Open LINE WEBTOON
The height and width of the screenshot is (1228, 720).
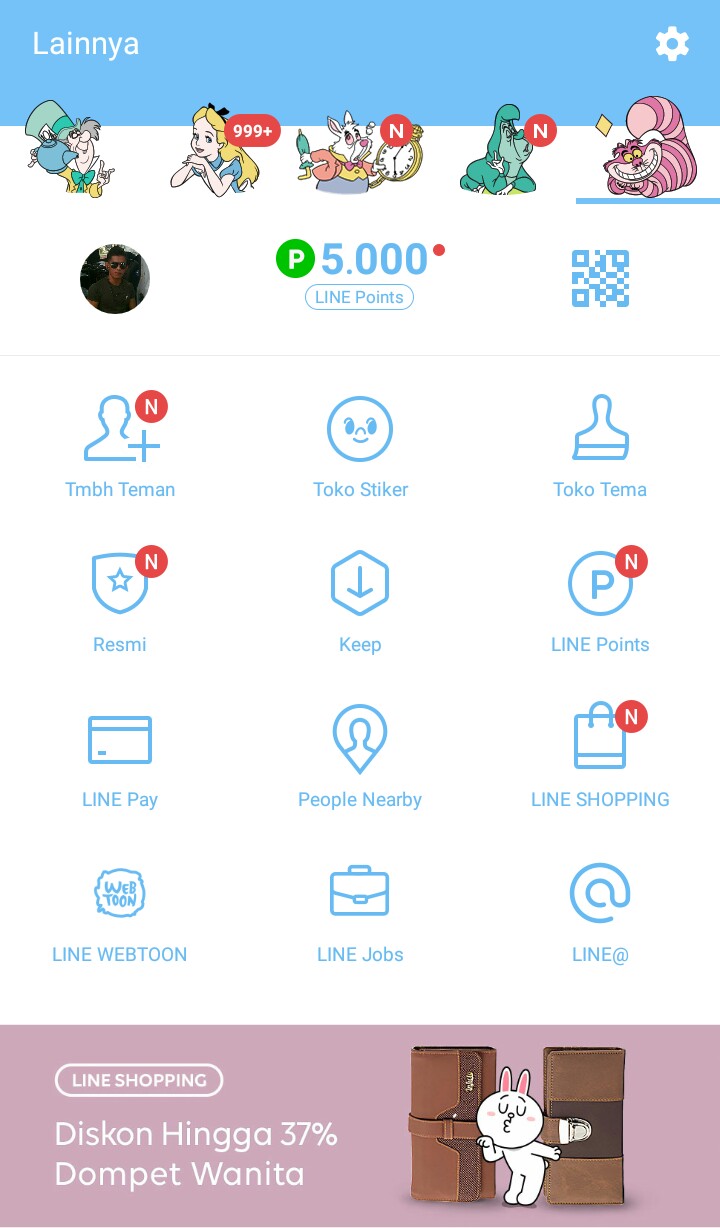point(120,910)
